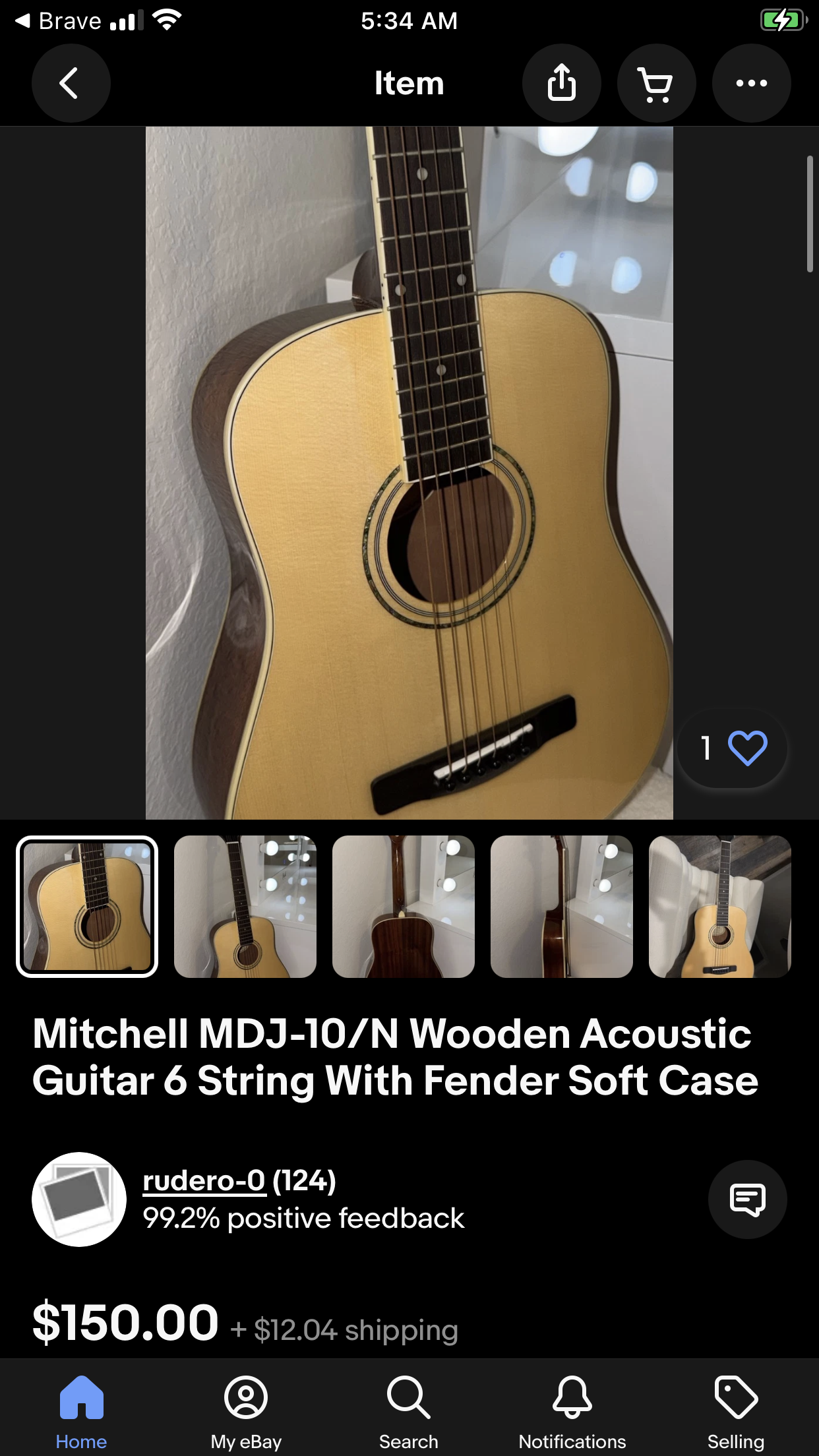Share this guitar listing
The height and width of the screenshot is (1456, 819).
click(561, 83)
